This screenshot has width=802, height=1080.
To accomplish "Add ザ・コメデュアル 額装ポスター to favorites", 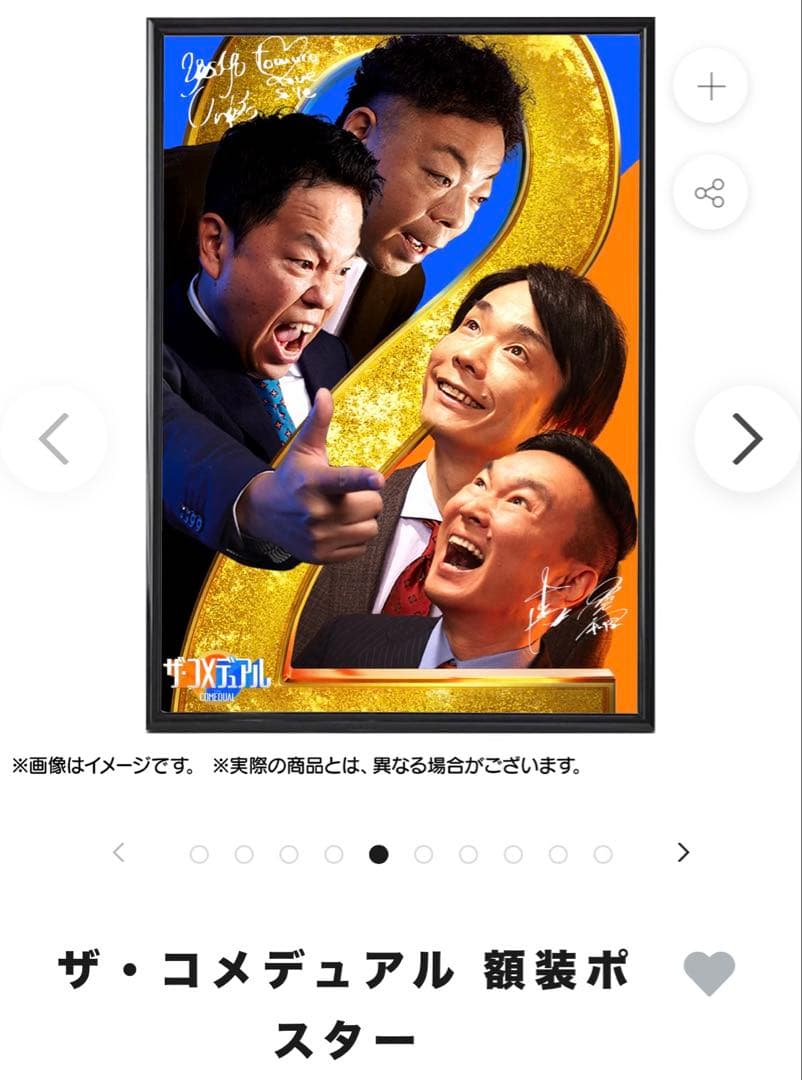I will (709, 973).
